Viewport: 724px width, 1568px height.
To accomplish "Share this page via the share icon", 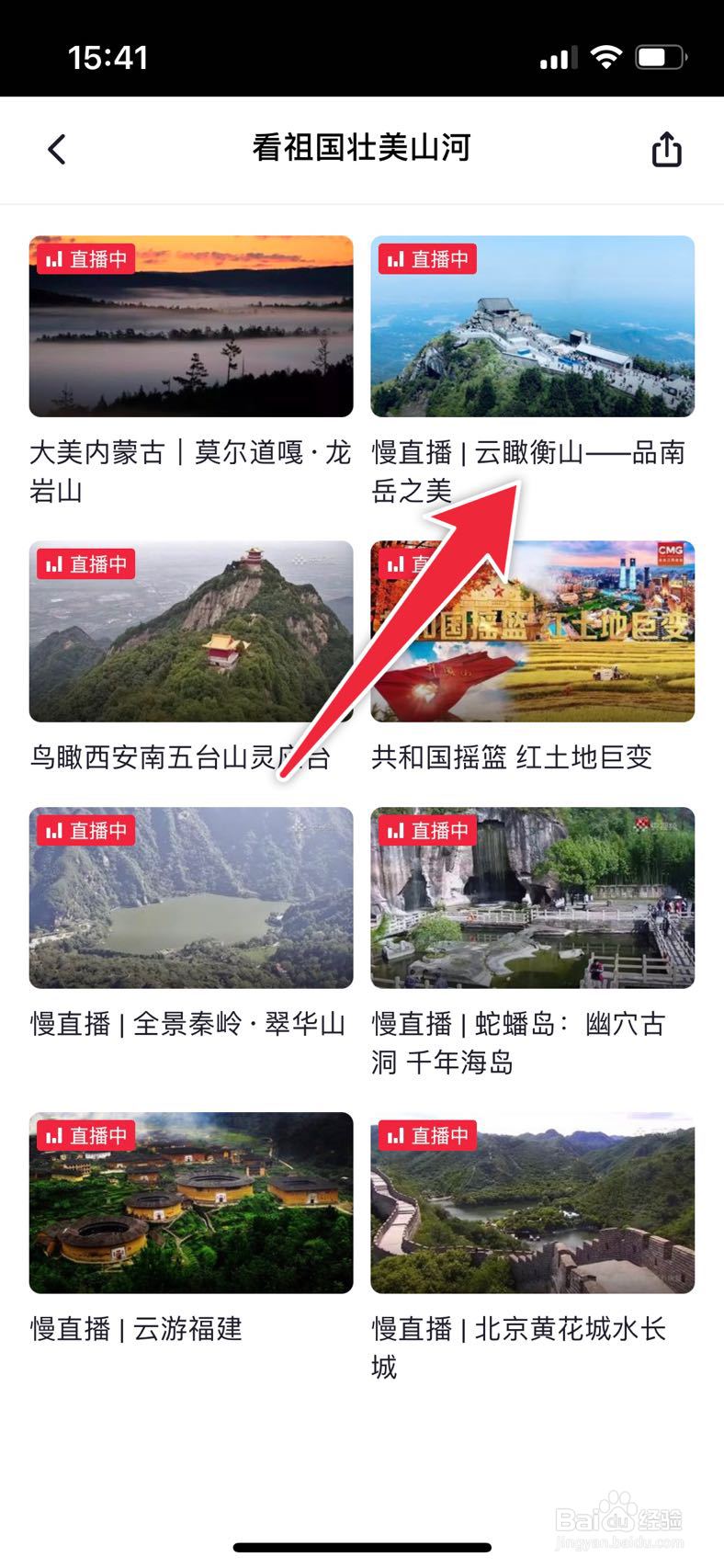I will tap(666, 149).
